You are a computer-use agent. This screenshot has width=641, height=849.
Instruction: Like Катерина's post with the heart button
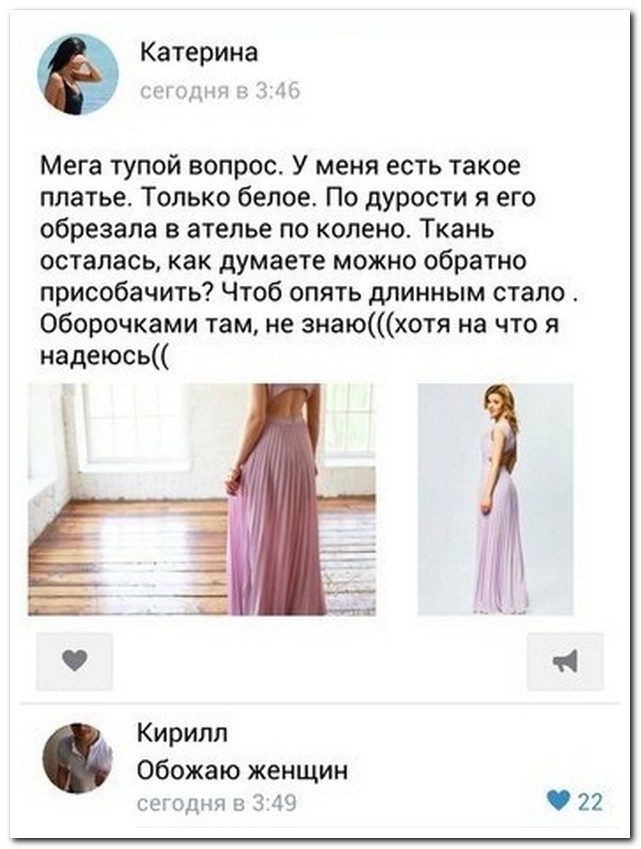click(x=75, y=661)
